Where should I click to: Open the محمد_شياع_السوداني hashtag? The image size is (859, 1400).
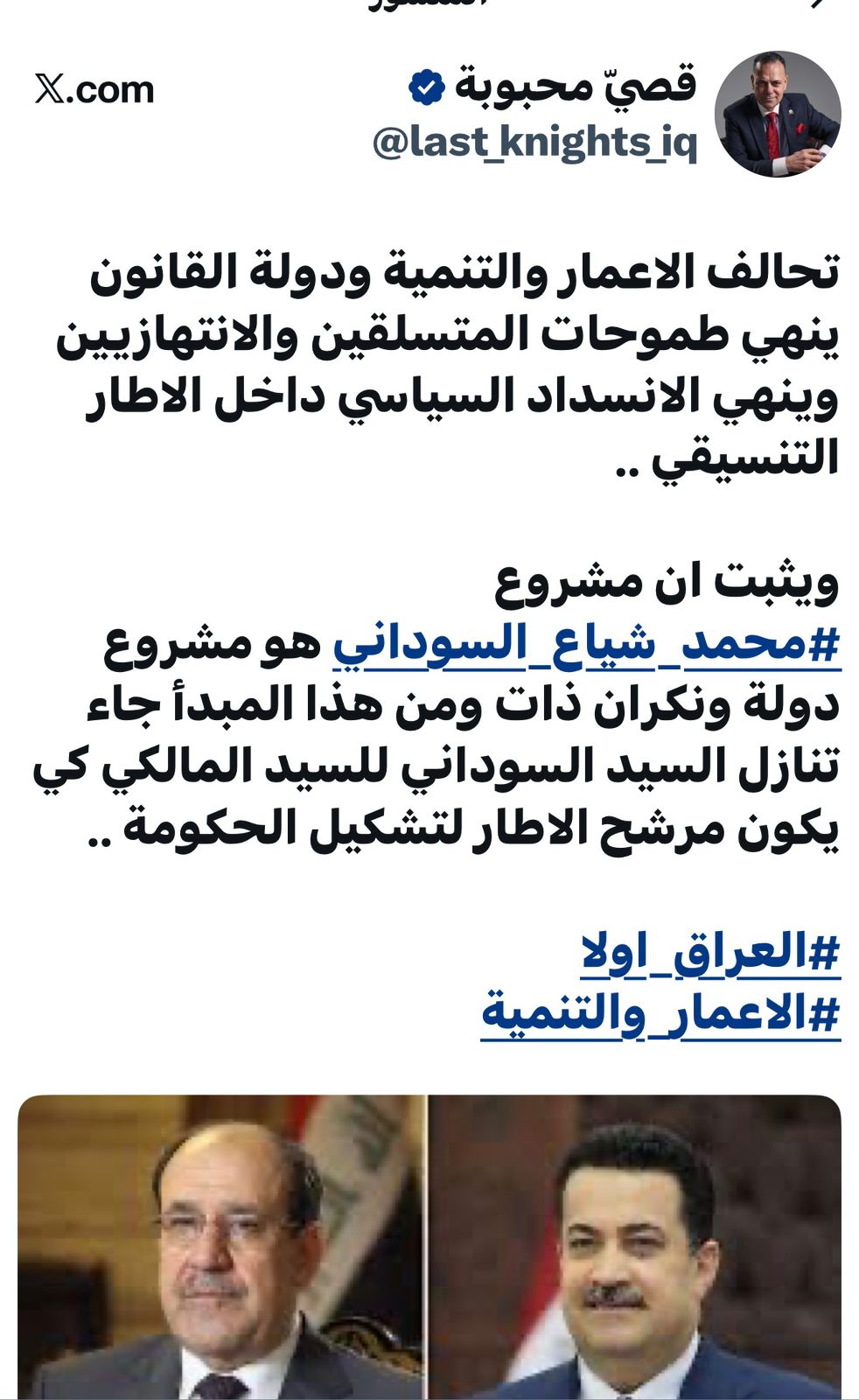pos(586,645)
